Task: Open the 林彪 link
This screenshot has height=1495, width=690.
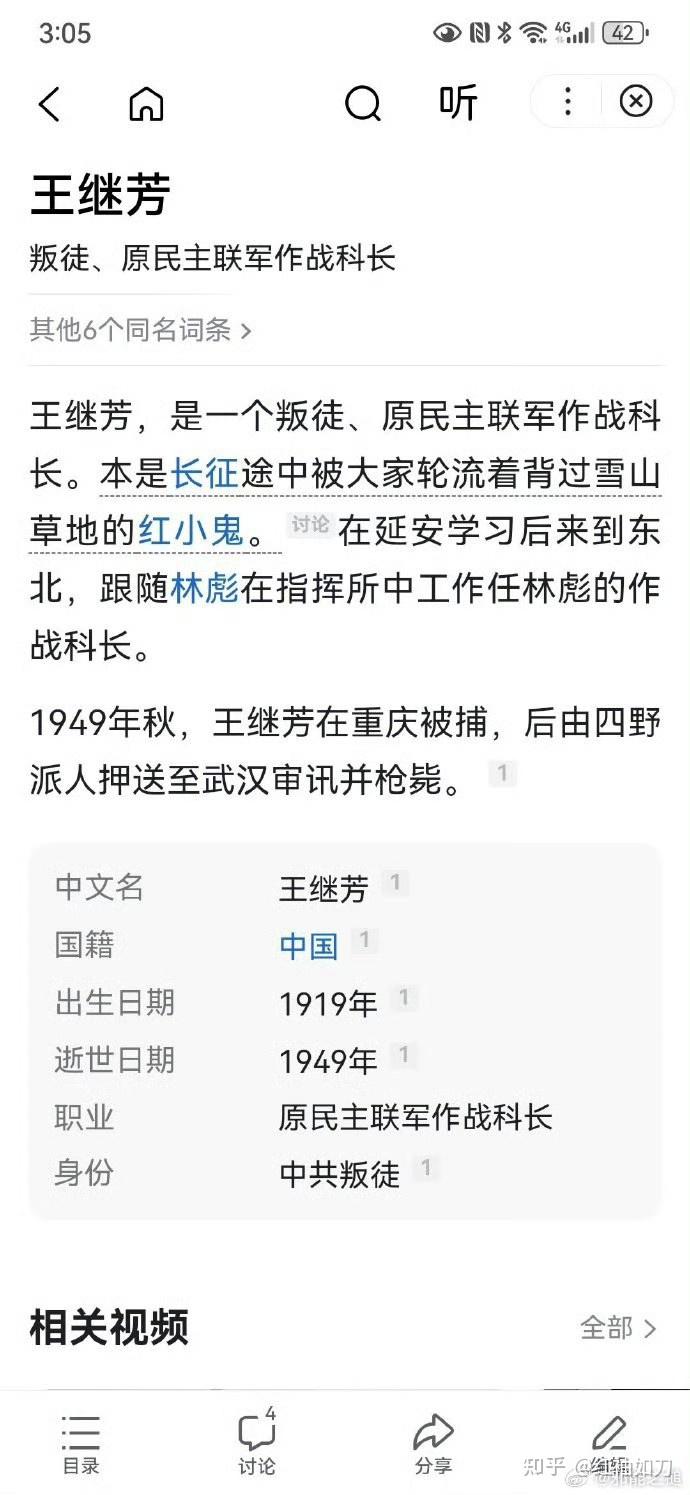Action: 204,589
